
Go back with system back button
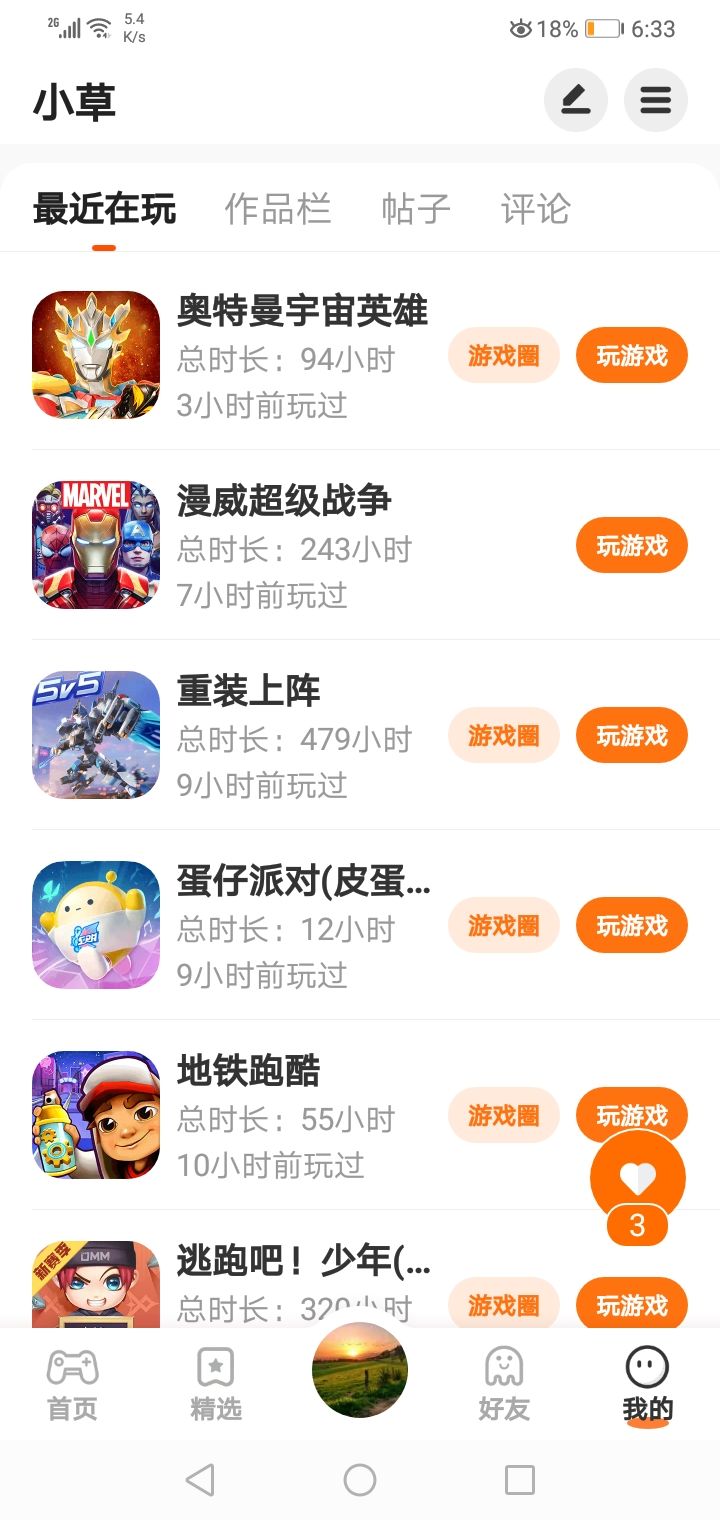[200, 1480]
